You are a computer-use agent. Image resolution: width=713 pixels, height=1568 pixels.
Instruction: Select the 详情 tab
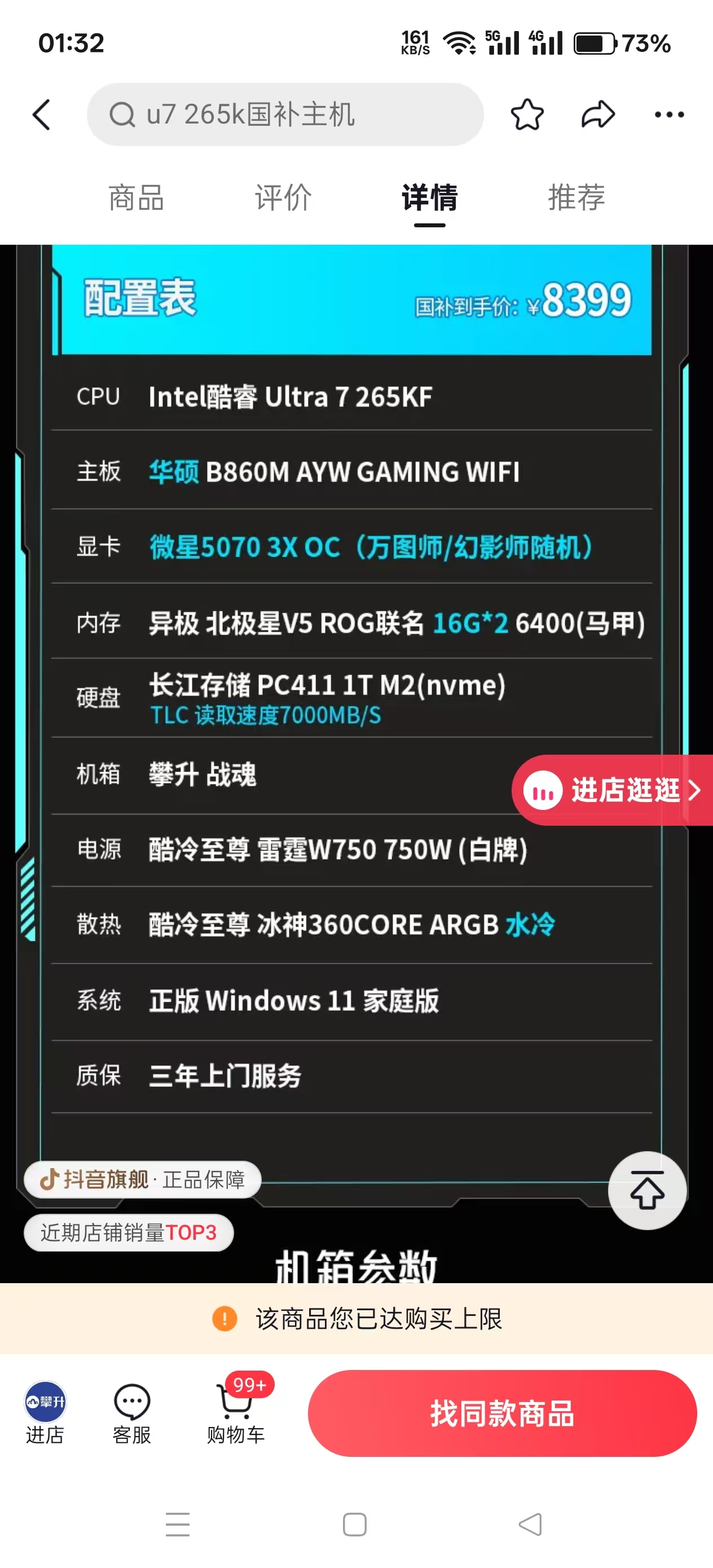[x=430, y=198]
